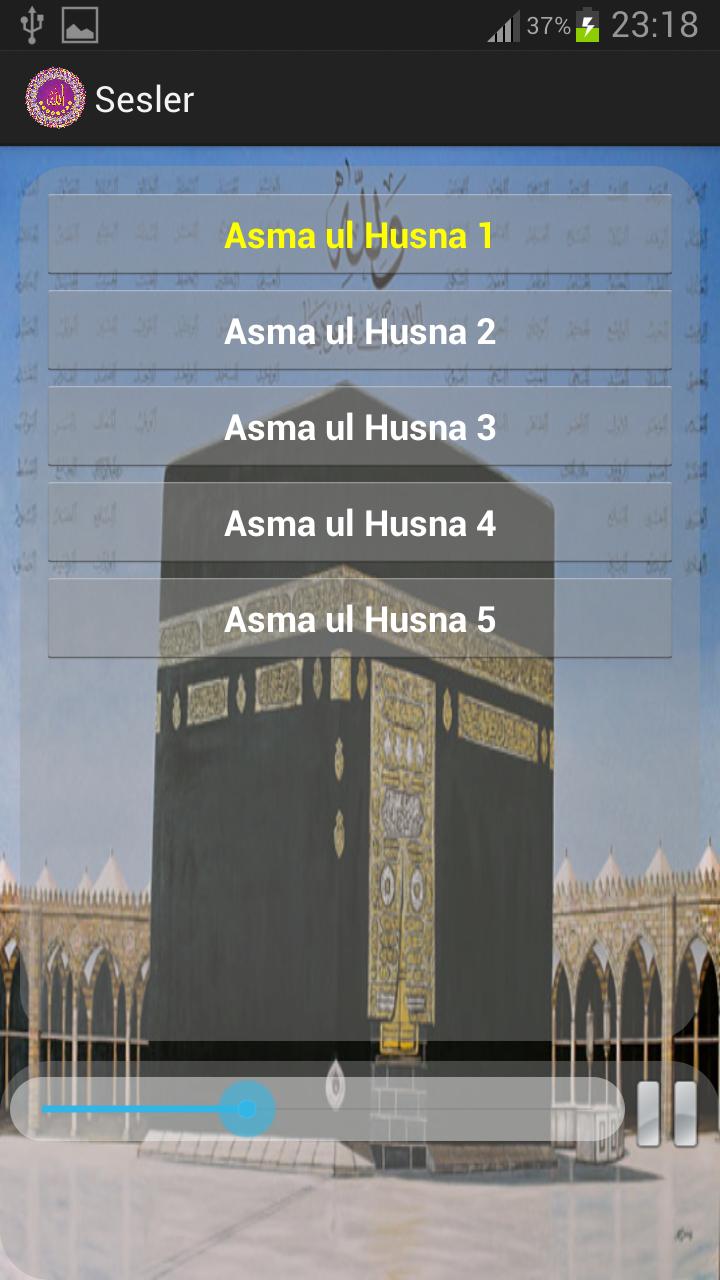Image resolution: width=720 pixels, height=1280 pixels.
Task: Tap the signal strength indicator
Action: [505, 27]
